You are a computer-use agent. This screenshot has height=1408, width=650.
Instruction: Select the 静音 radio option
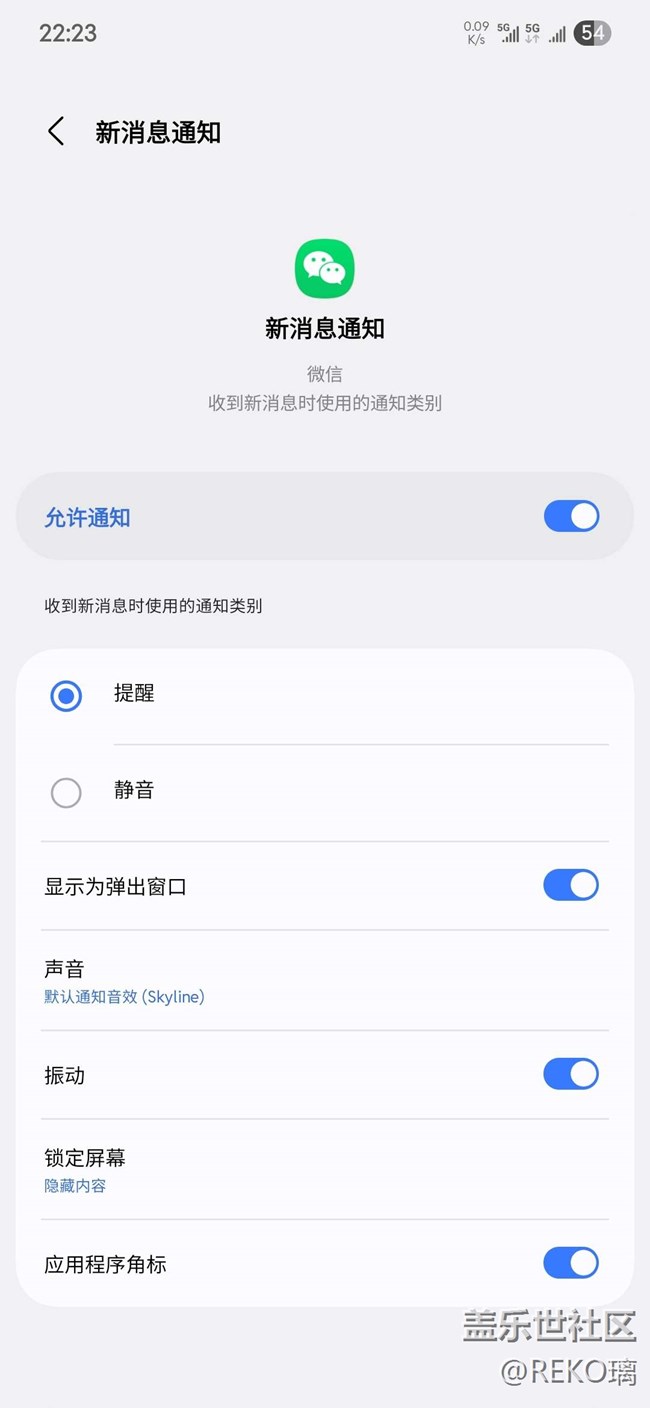(x=66, y=793)
